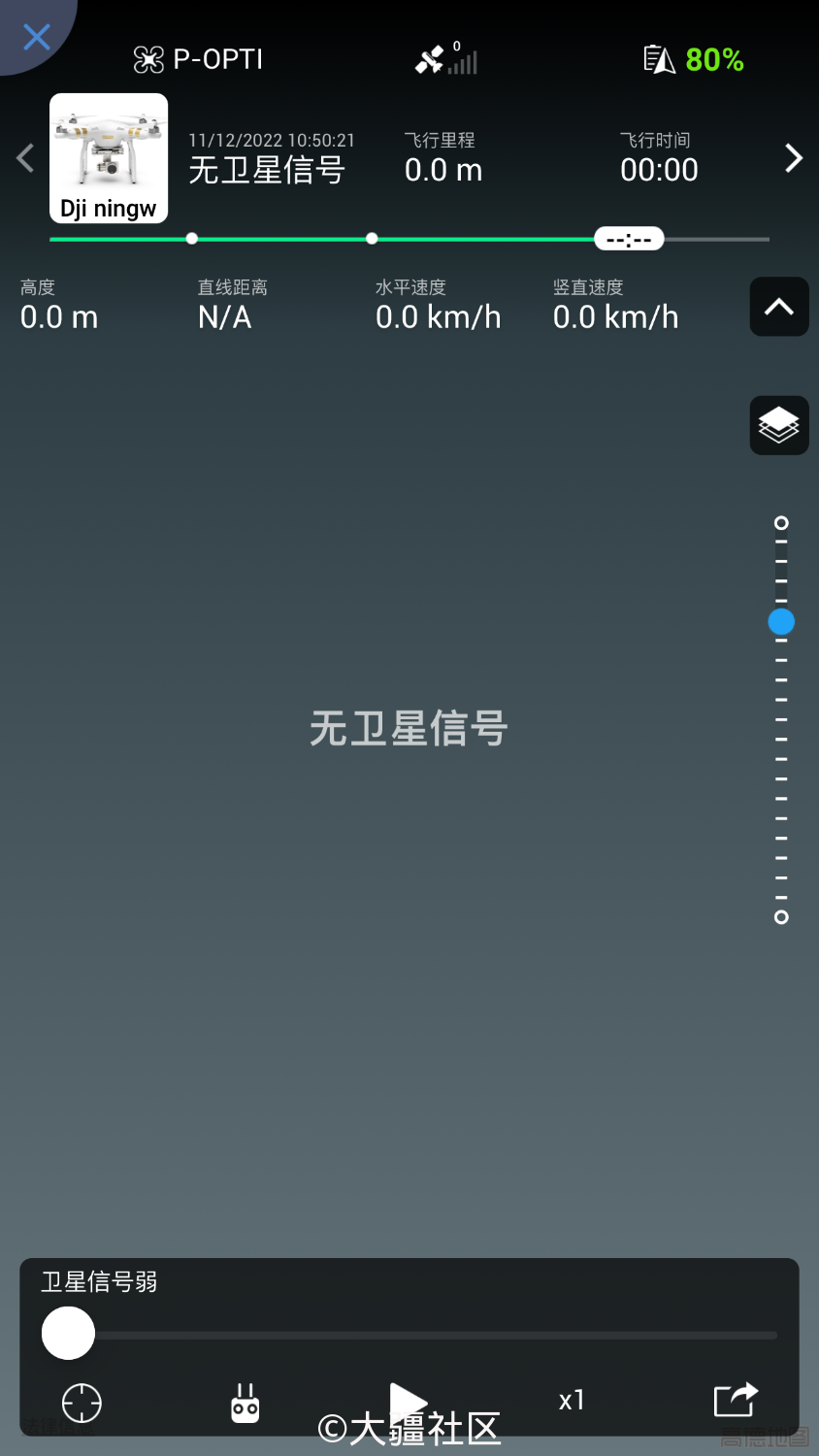The width and height of the screenshot is (819, 1456).
Task: Open the map layers selector
Action: (x=779, y=425)
